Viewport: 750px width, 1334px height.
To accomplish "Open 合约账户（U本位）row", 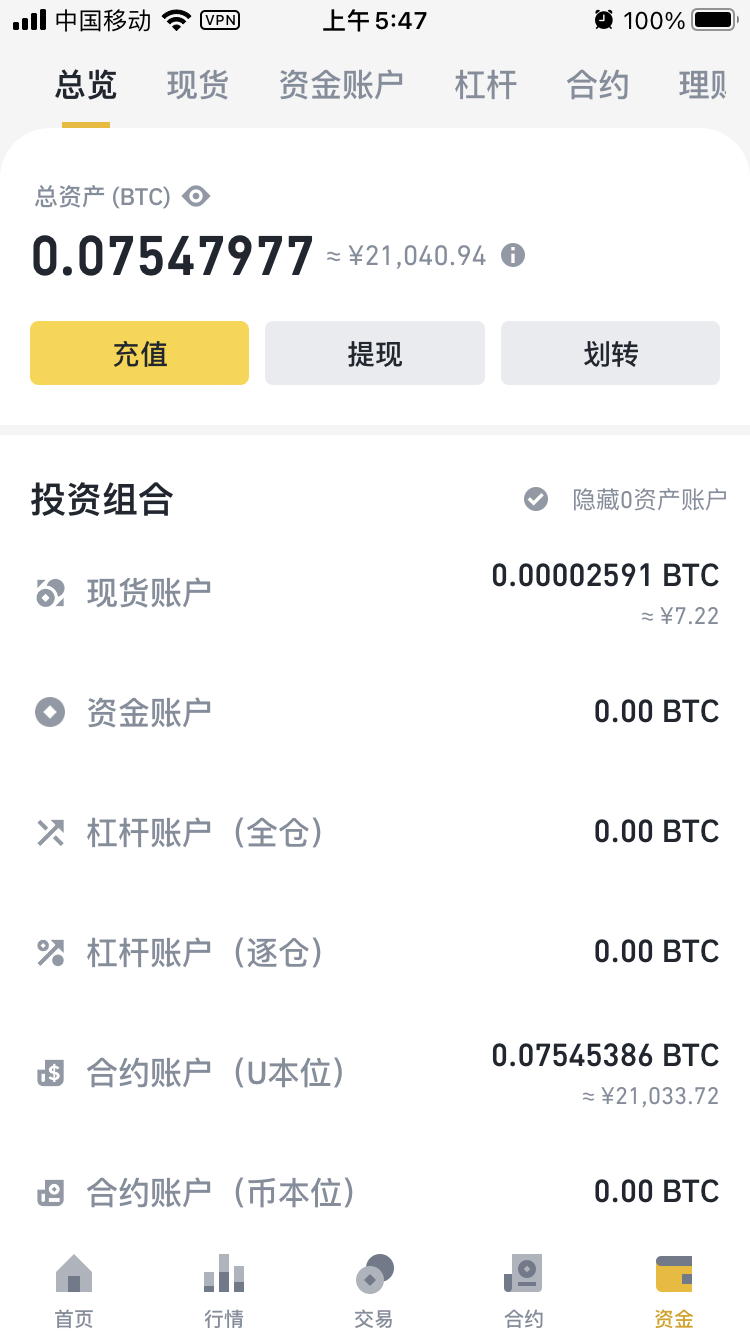I will 375,1073.
